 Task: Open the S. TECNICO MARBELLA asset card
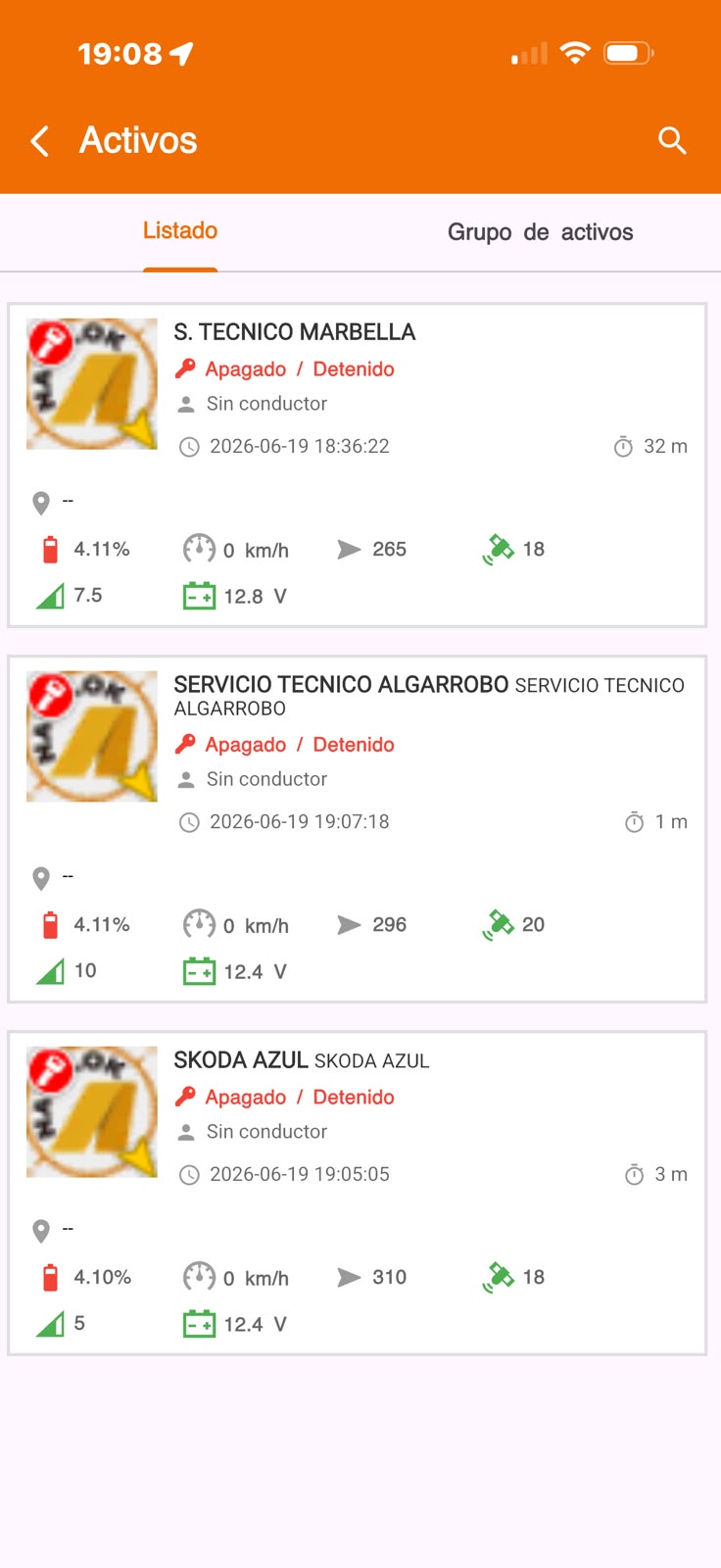[x=357, y=465]
